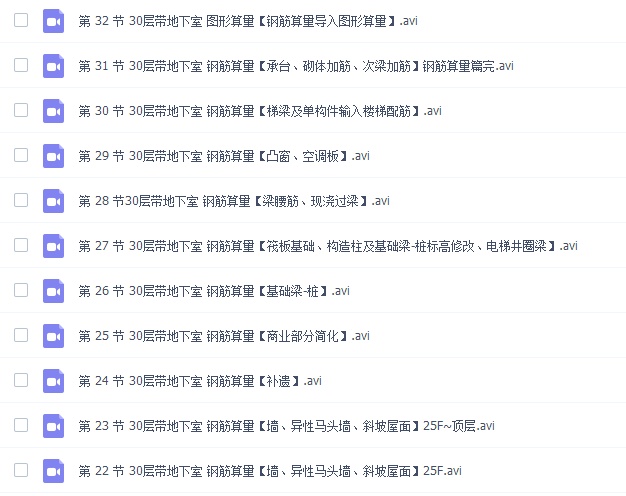Tick the checkbox beside 第 29 节 凸窗、空调板
Viewport: 626px width, 496px height.
(x=21, y=155)
